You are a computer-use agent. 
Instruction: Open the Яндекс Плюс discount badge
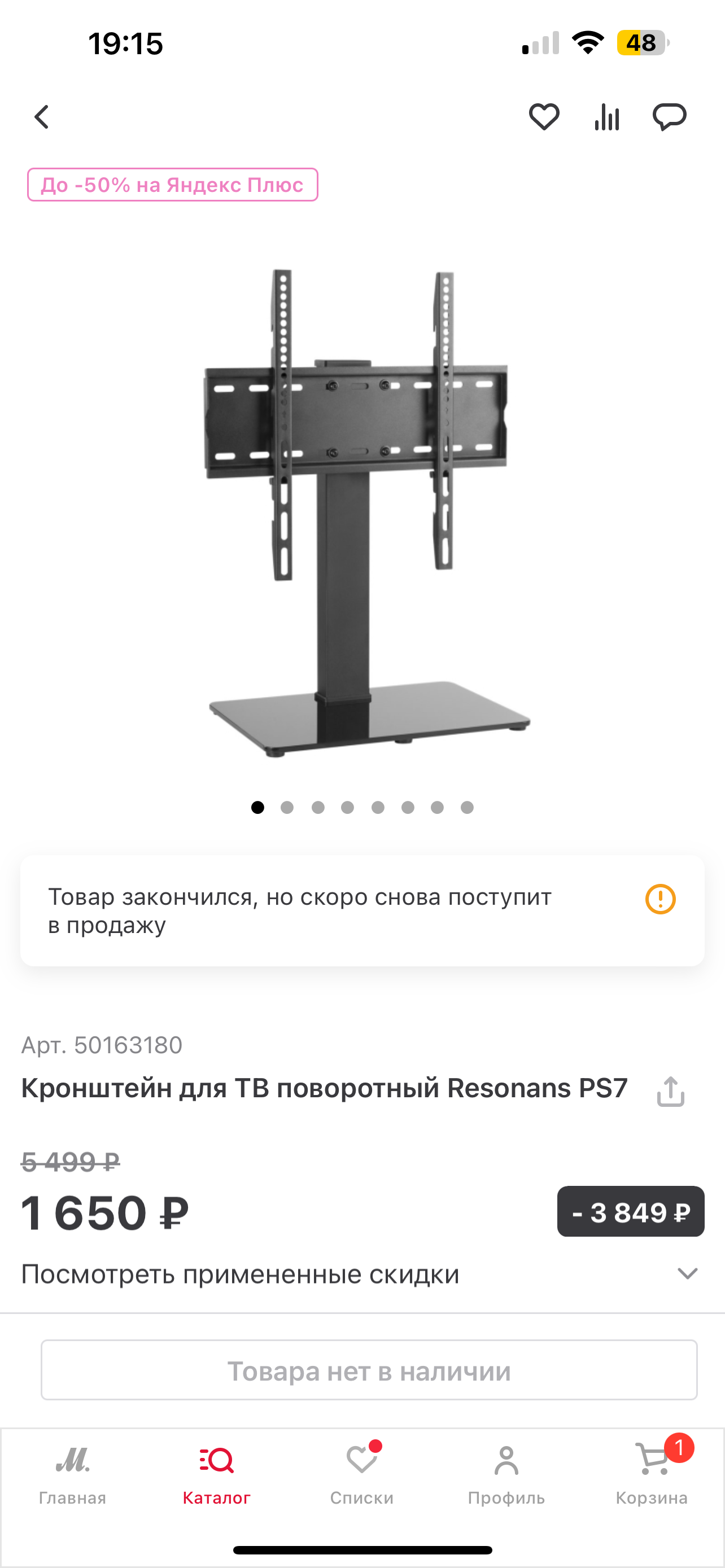click(x=172, y=185)
